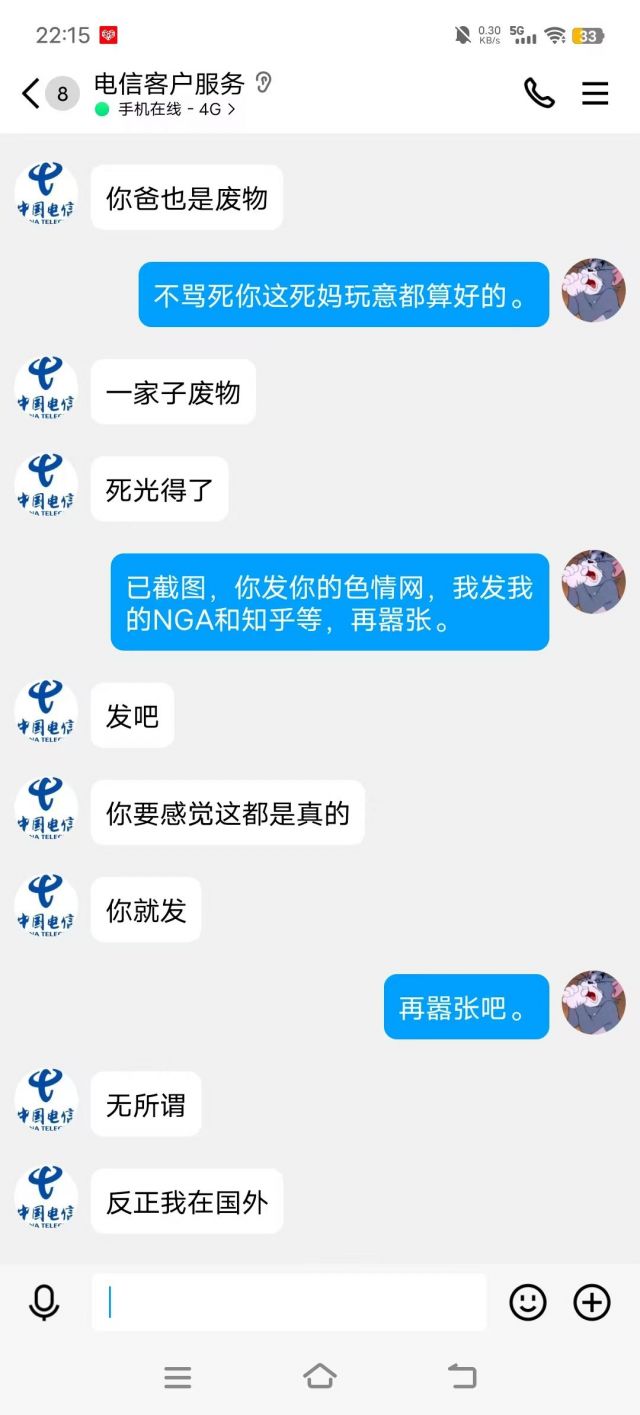Toggle the earpiece mode icon by title
640x1415 pixels.
(263, 82)
